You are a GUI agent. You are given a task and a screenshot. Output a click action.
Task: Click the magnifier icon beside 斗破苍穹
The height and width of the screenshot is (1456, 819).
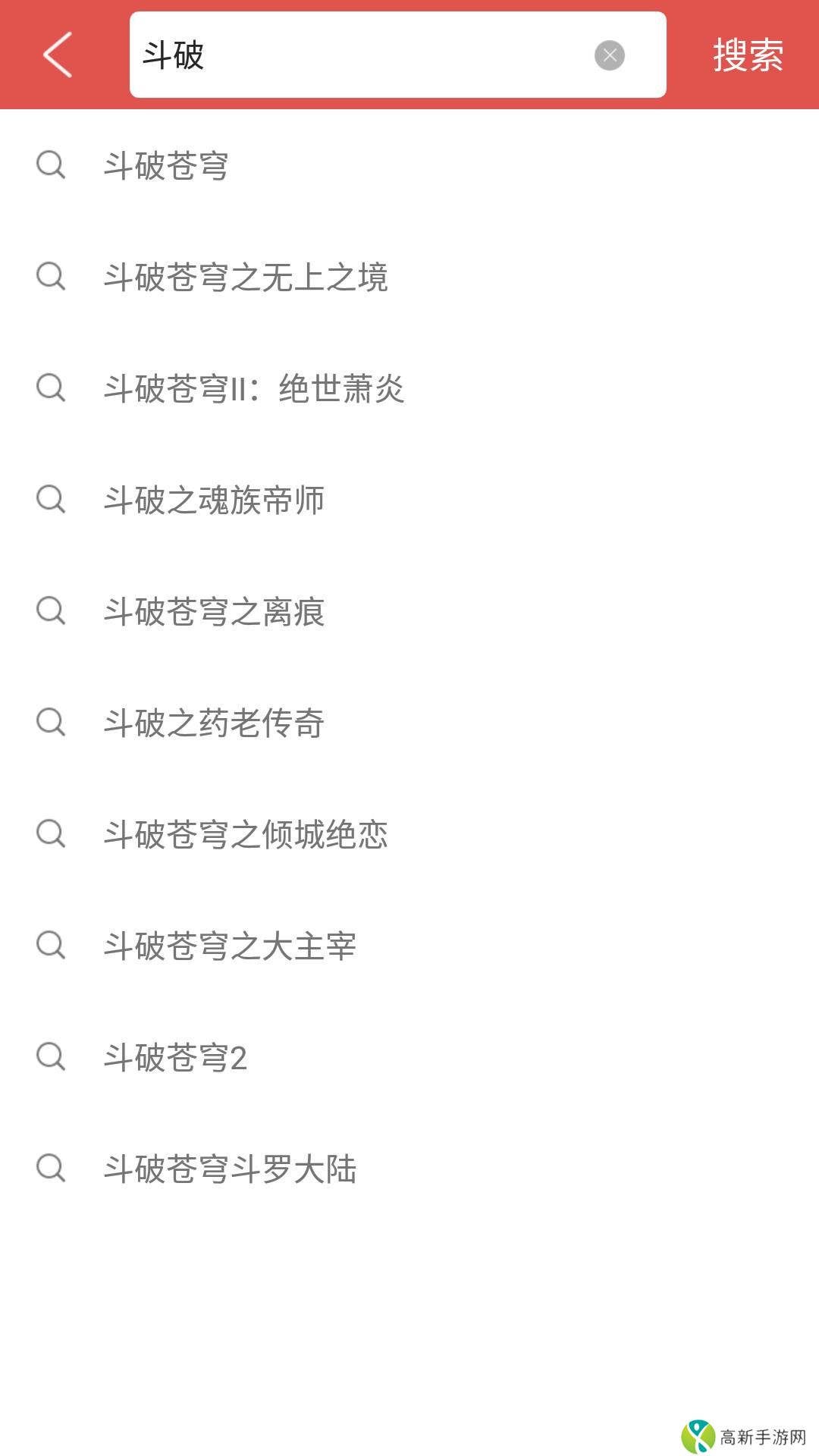pyautogui.click(x=50, y=167)
